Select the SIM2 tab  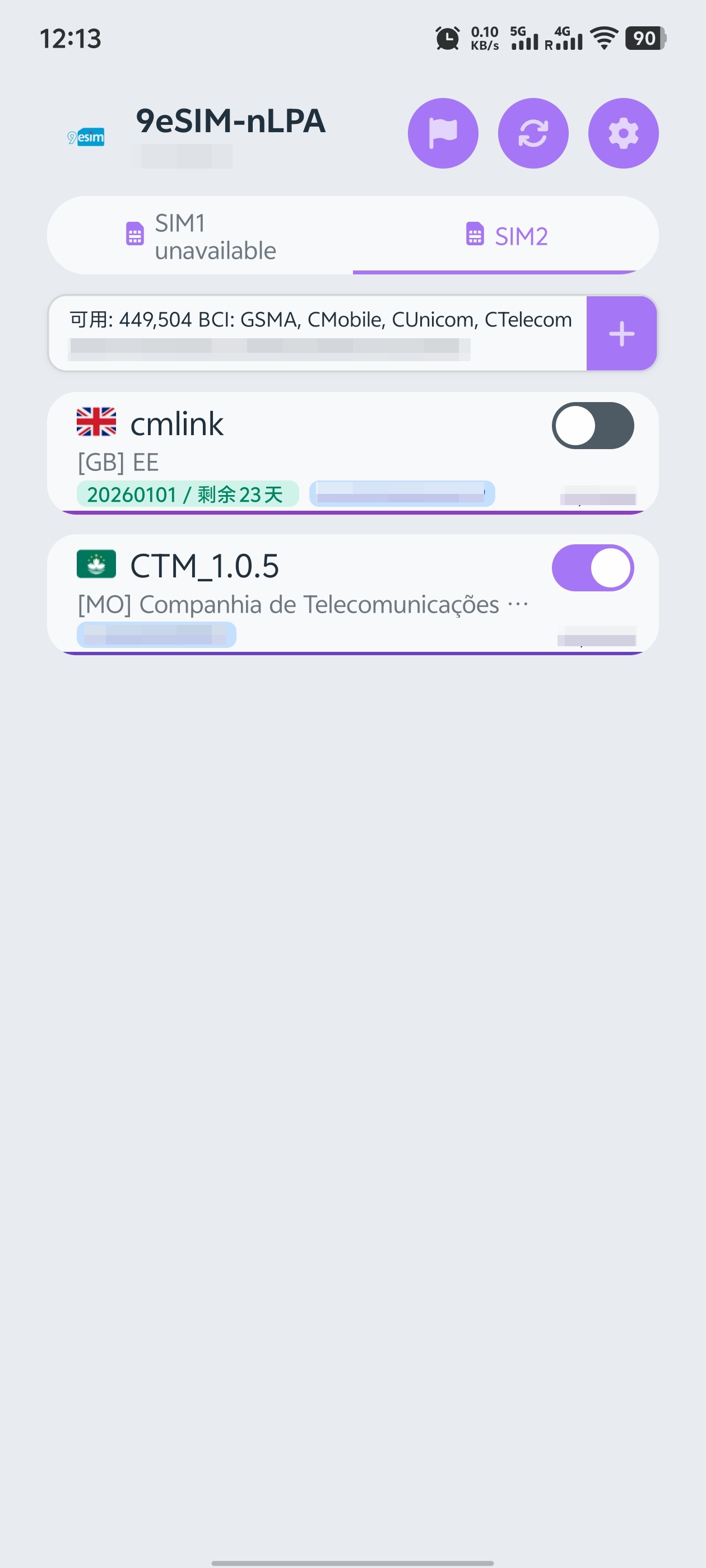point(505,236)
